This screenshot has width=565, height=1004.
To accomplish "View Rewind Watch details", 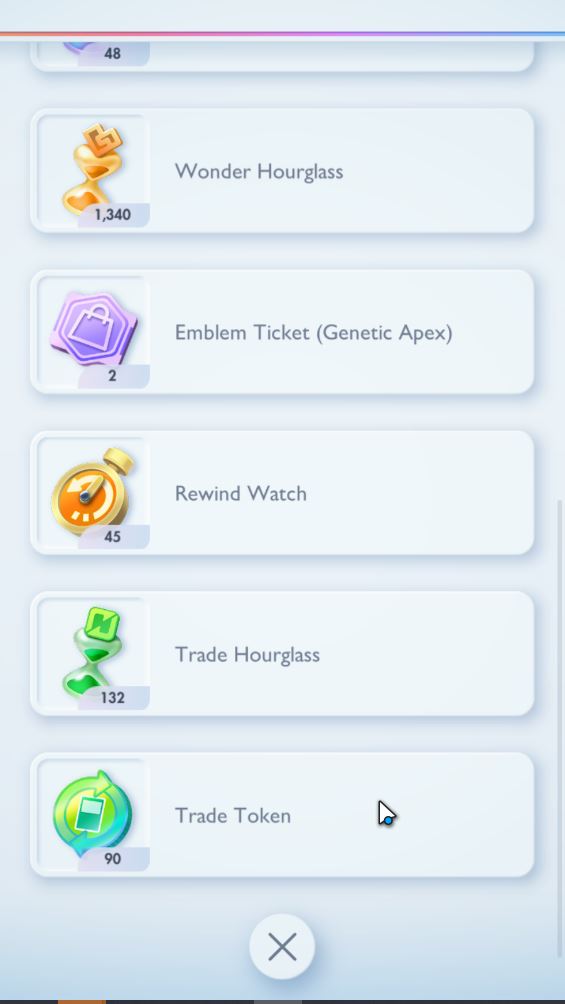I will tap(282, 492).
